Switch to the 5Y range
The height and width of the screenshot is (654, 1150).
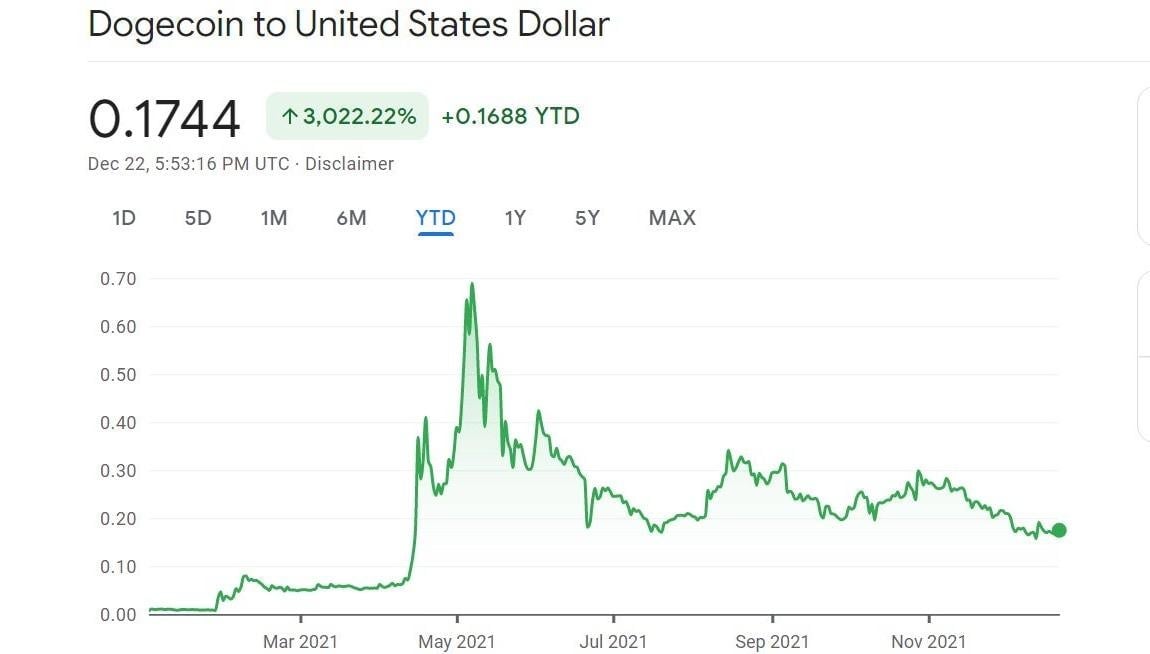coord(587,218)
